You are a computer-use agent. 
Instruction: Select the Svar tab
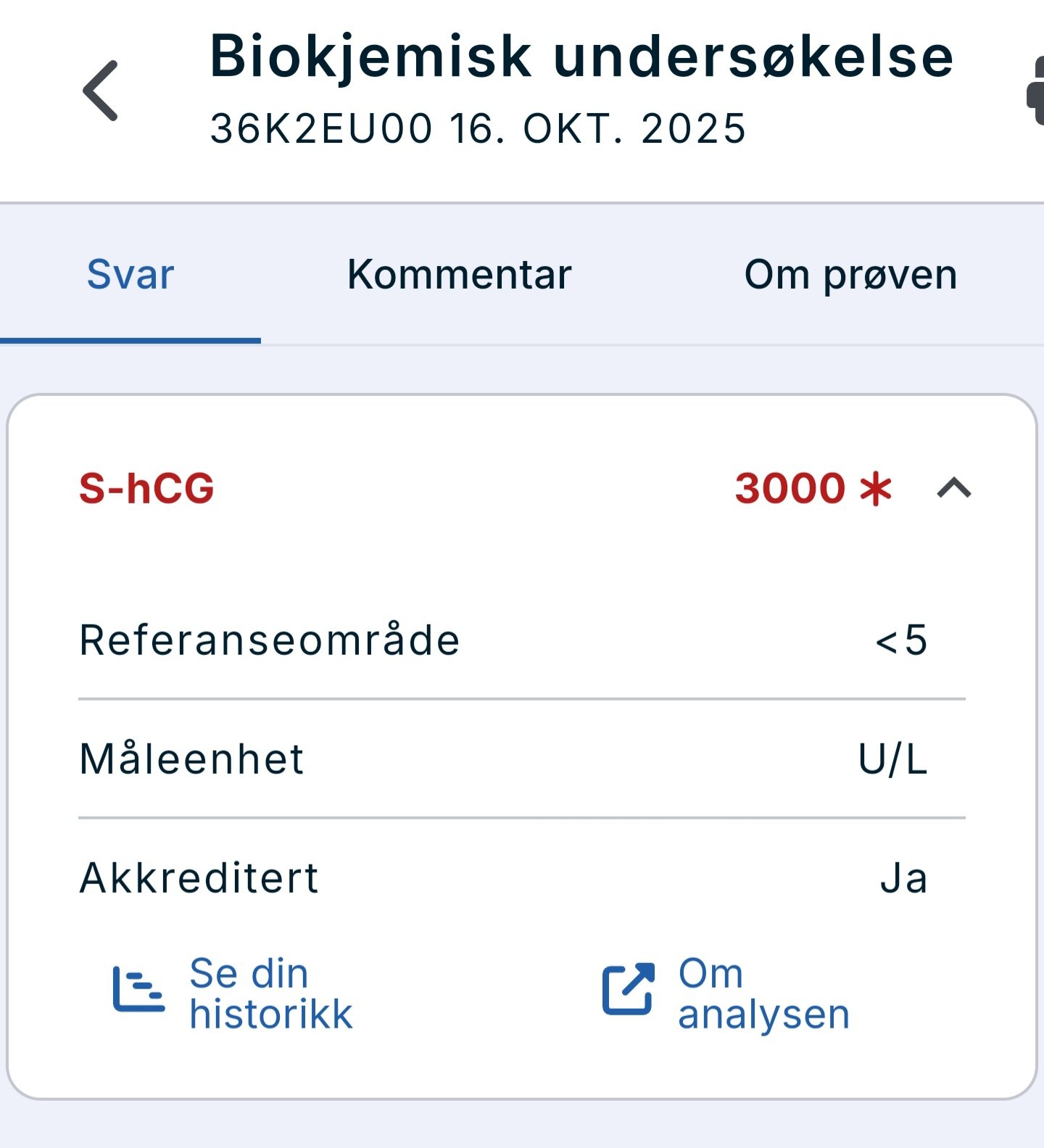pos(128,276)
